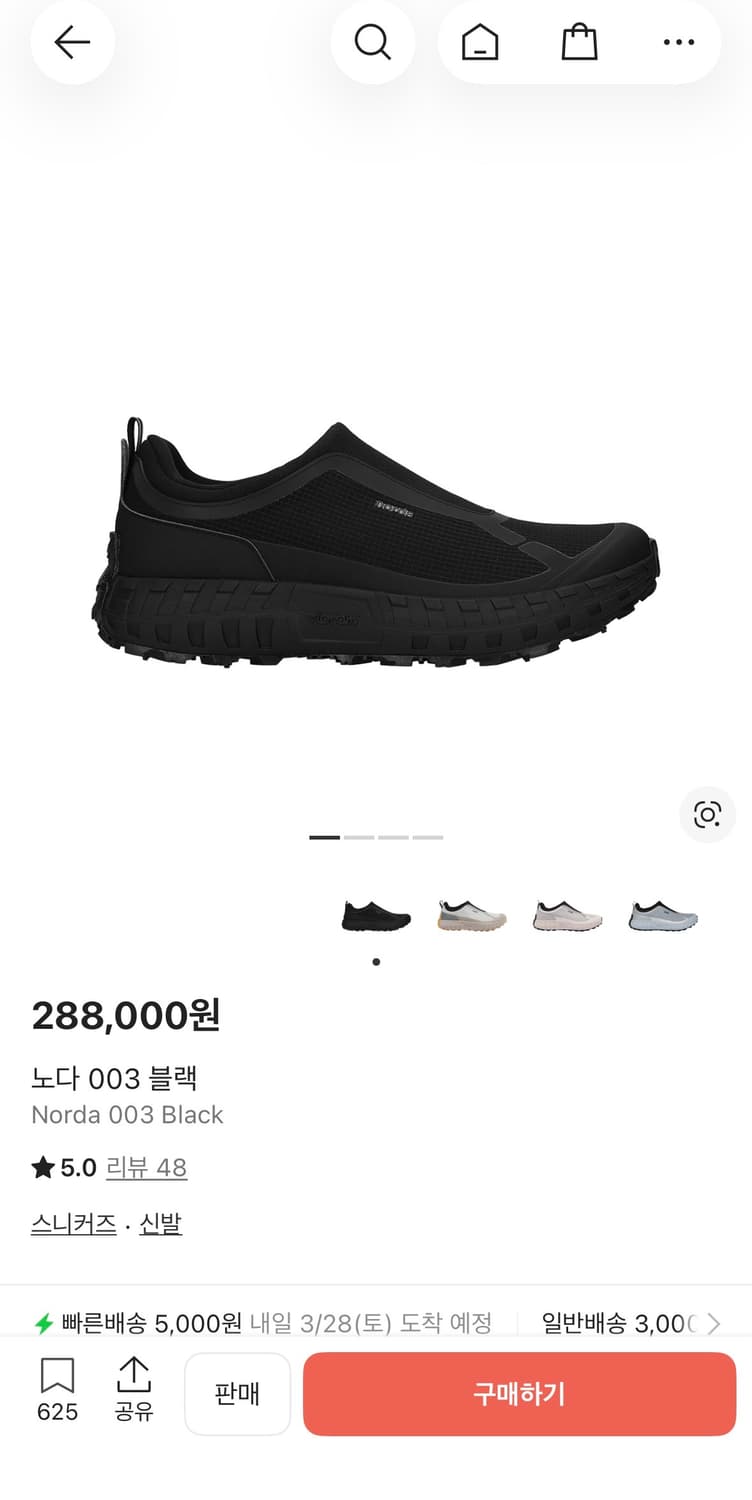Tap the second carousel indicator bar
This screenshot has width=752, height=1500.
click(x=361, y=837)
